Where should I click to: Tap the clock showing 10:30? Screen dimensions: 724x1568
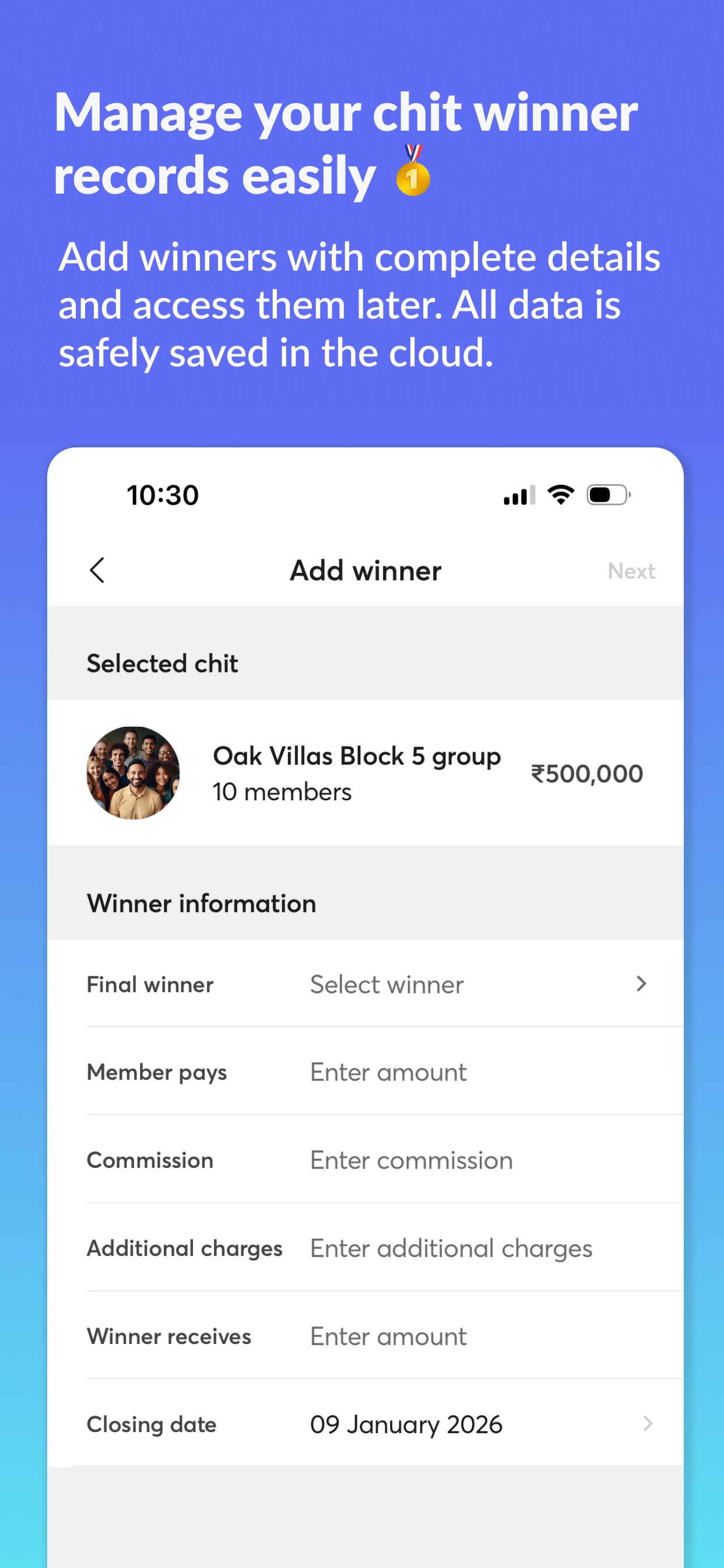coord(162,494)
